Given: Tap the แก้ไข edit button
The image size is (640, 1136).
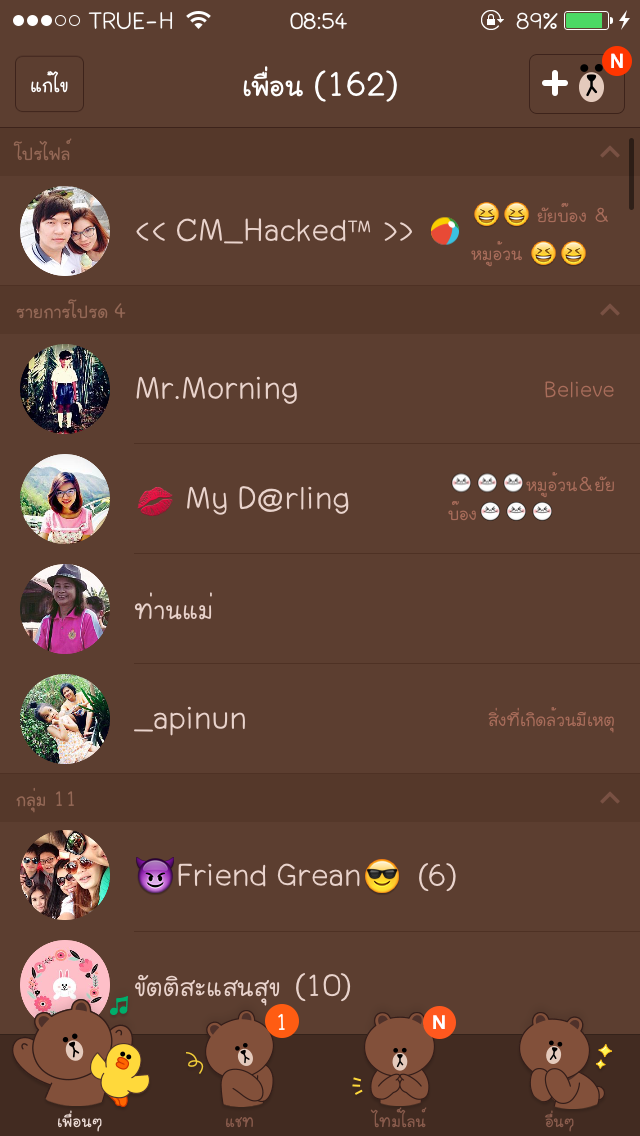Looking at the screenshot, I should [x=49, y=84].
